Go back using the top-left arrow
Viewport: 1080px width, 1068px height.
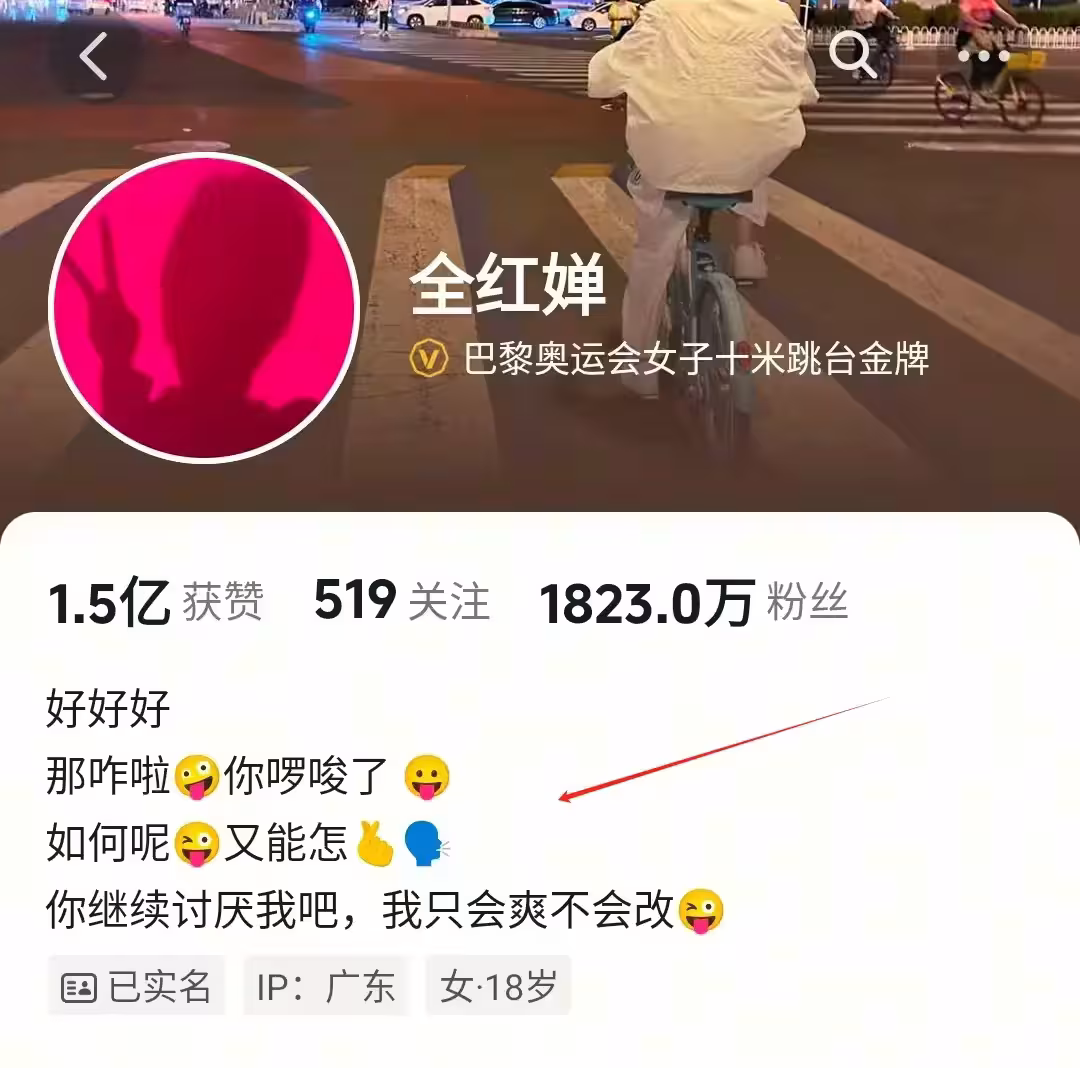(x=93, y=56)
